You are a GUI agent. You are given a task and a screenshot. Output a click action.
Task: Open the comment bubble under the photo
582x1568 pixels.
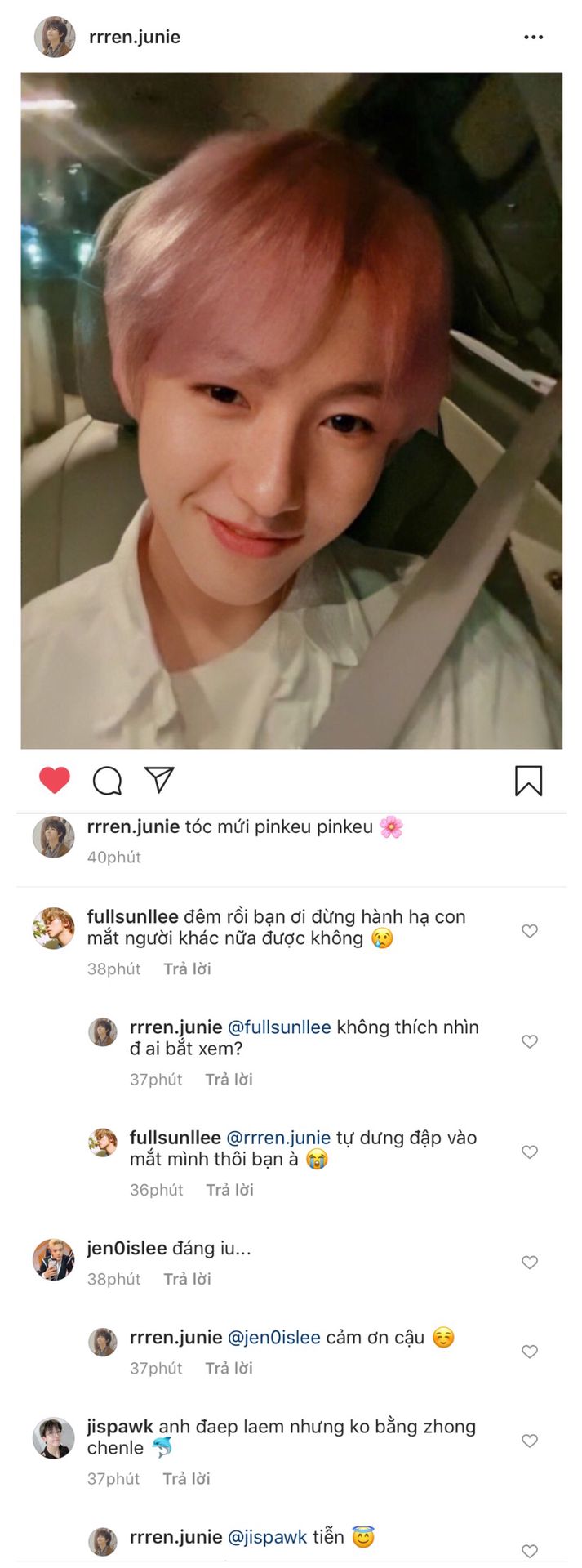pos(107,781)
